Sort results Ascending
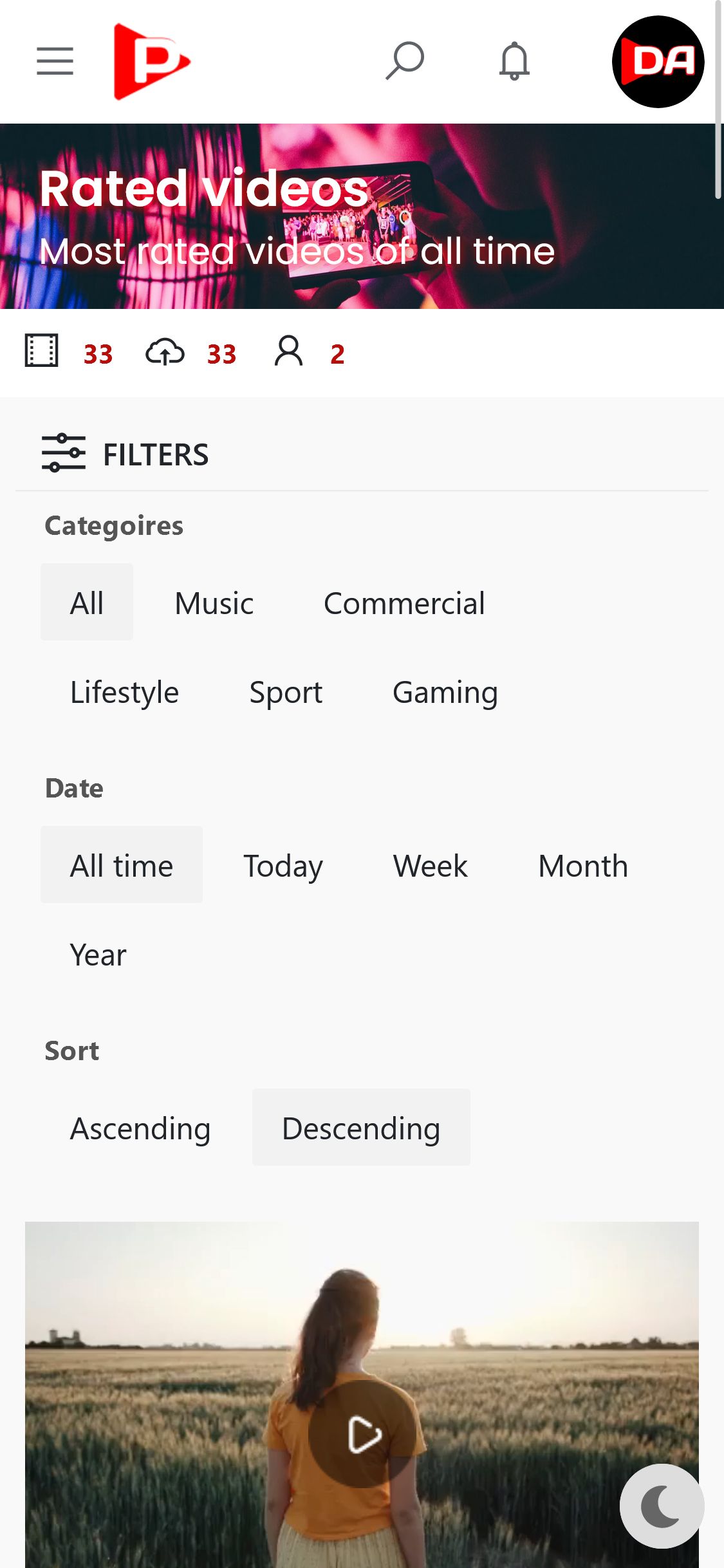Image resolution: width=724 pixels, height=1568 pixels. pyautogui.click(x=140, y=1128)
